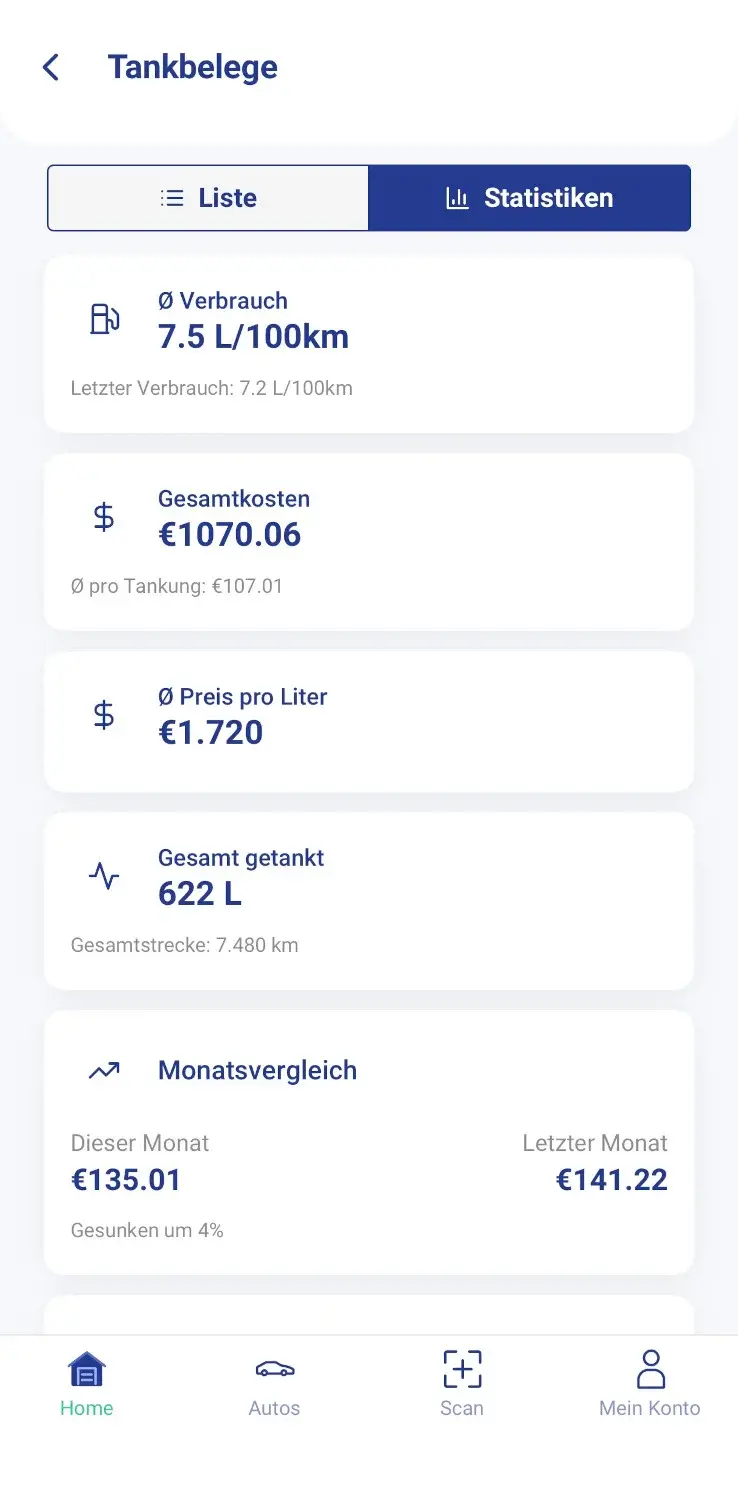Select the pulse icon on Gesamt getankt card
Screen dimensions: 738x1500
[103, 875]
